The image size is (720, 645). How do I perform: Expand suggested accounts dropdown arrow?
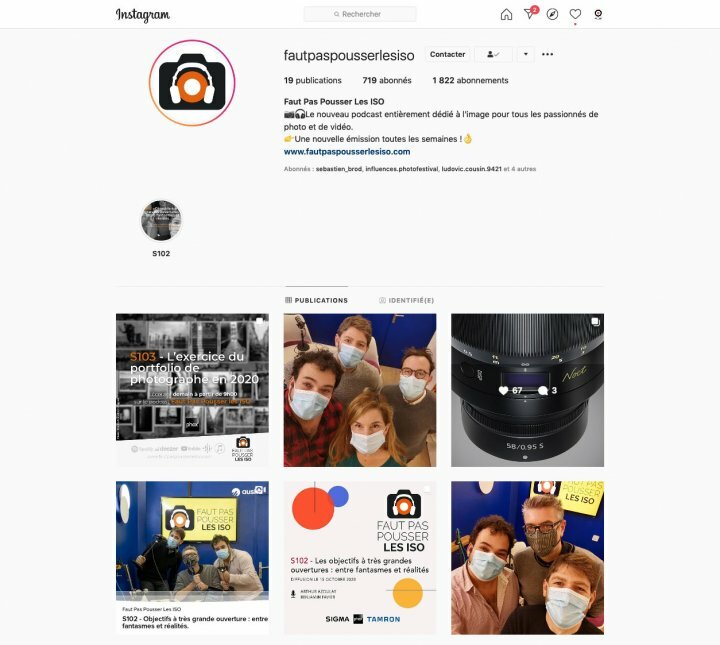coord(525,54)
